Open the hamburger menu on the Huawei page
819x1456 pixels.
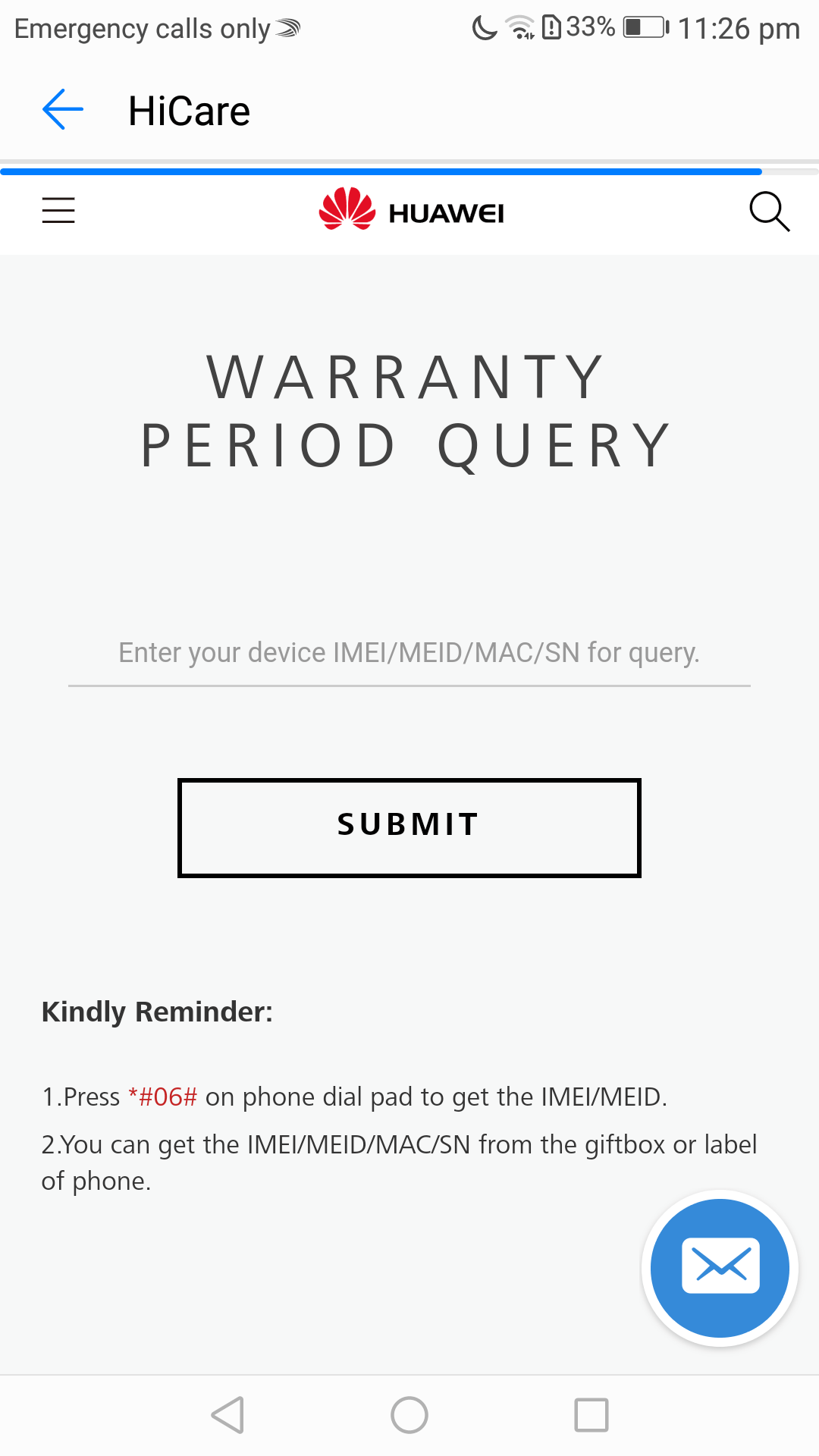(x=58, y=210)
